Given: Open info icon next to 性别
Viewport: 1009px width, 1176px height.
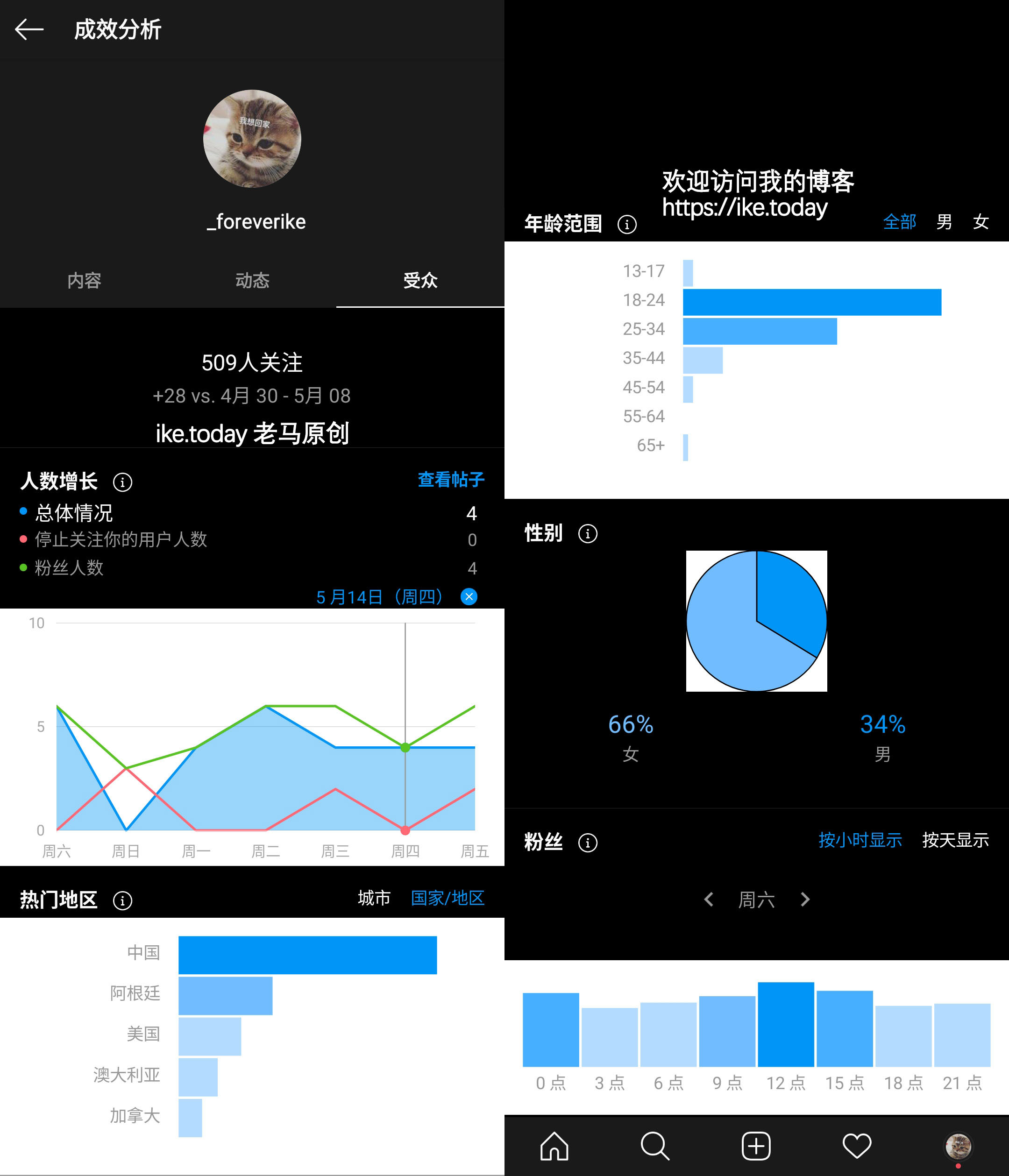Looking at the screenshot, I should pos(588,533).
